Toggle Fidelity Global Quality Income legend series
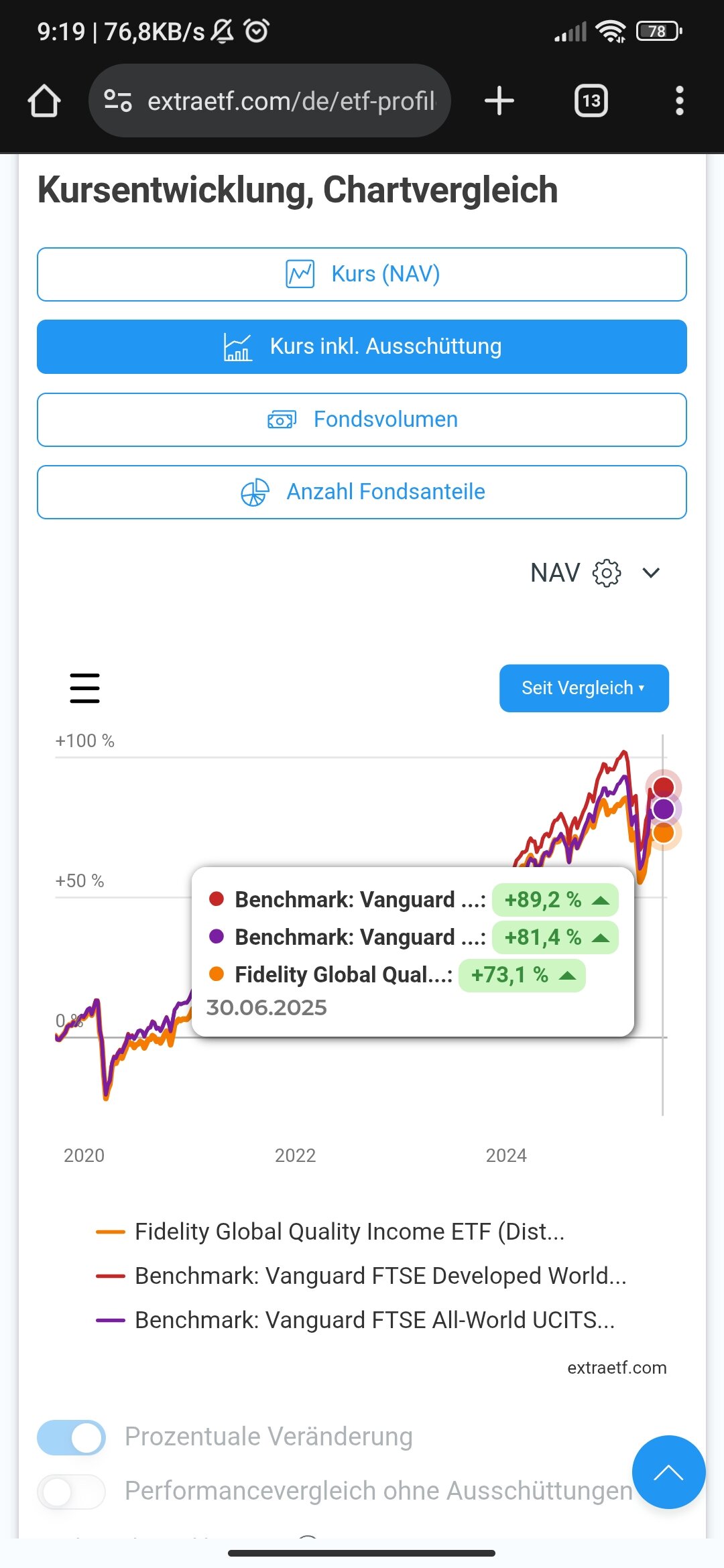 tap(349, 1232)
